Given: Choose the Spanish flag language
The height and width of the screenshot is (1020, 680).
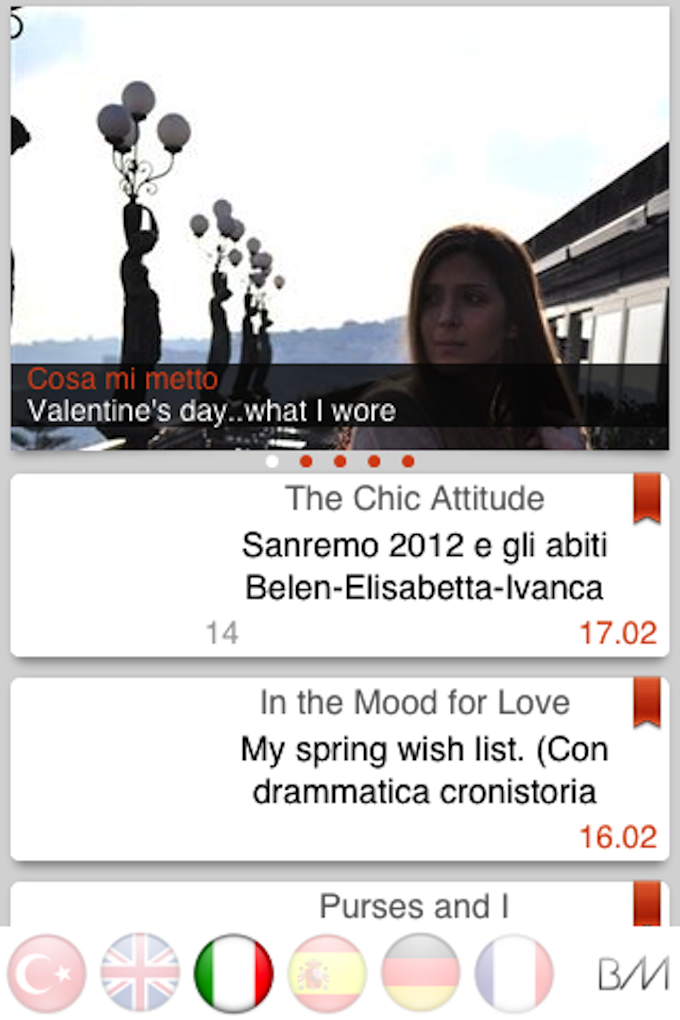Looking at the screenshot, I should tap(327, 973).
